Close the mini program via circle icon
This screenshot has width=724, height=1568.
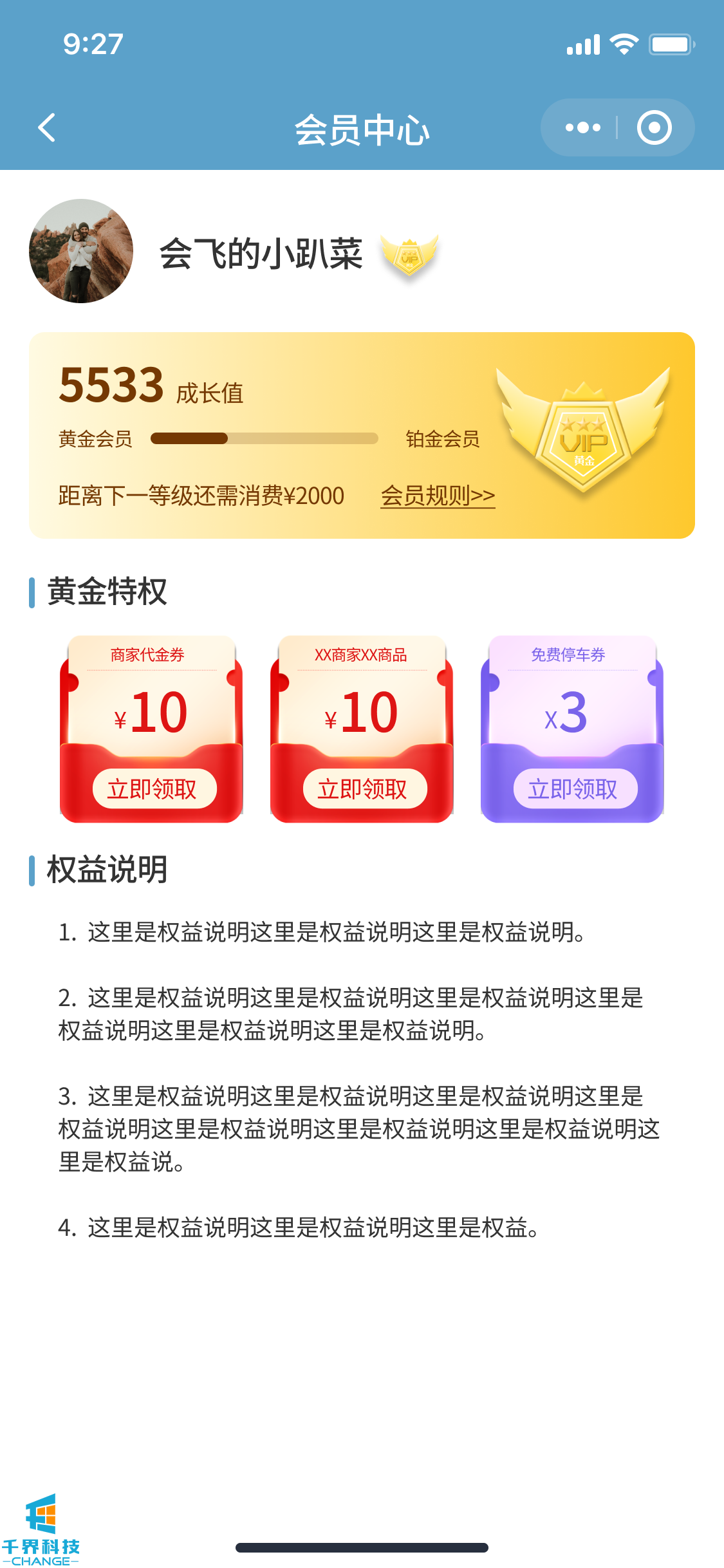point(654,127)
